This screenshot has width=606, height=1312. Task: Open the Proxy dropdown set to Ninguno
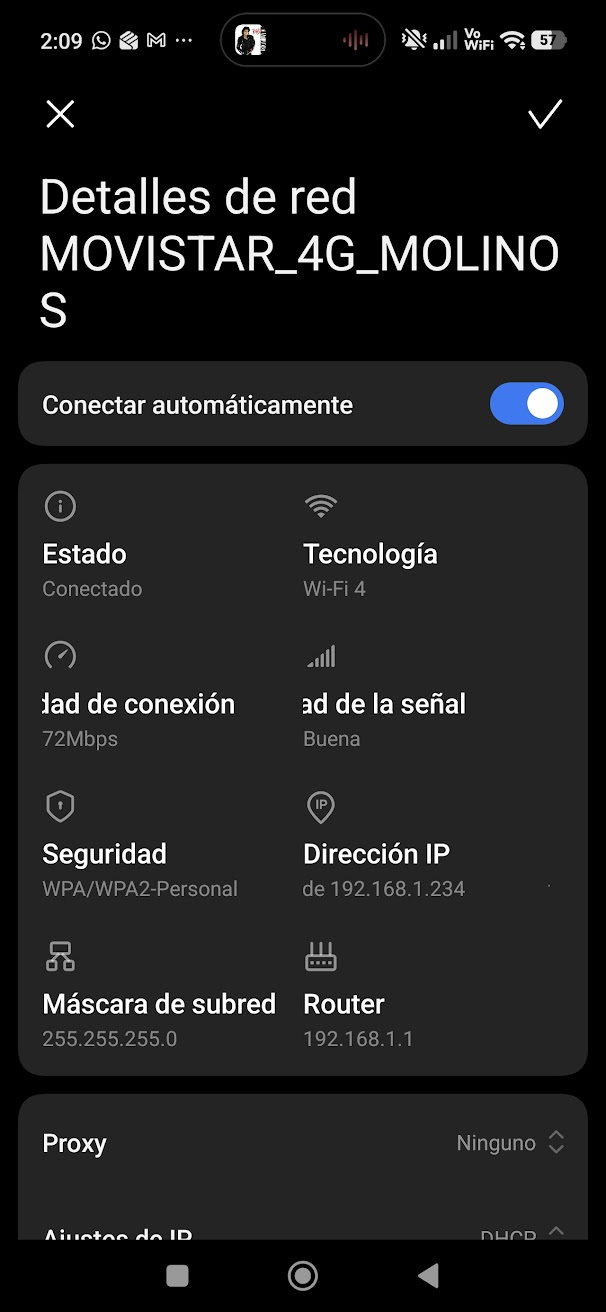[x=303, y=1143]
